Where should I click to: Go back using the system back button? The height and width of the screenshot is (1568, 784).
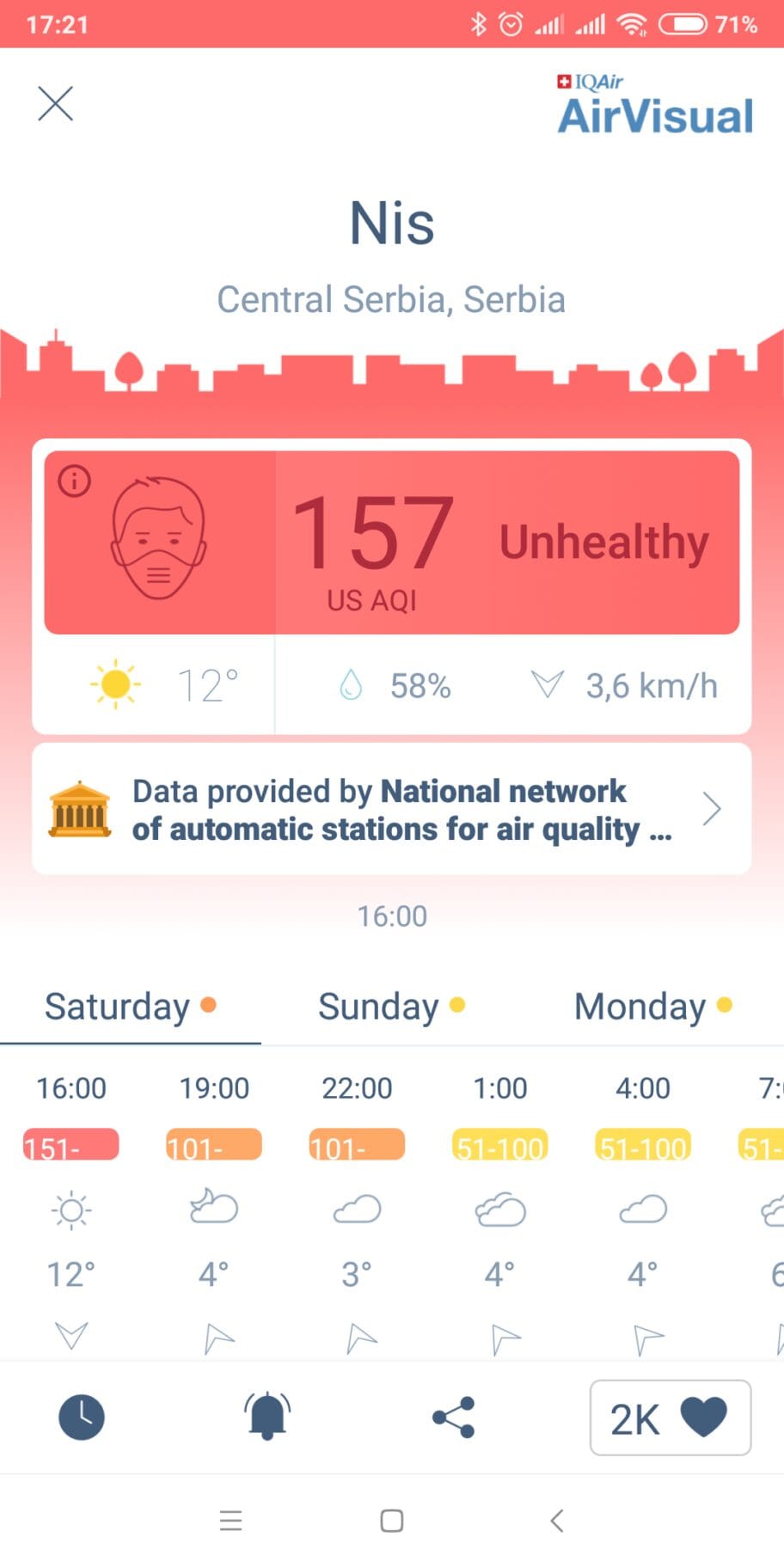tap(557, 1521)
